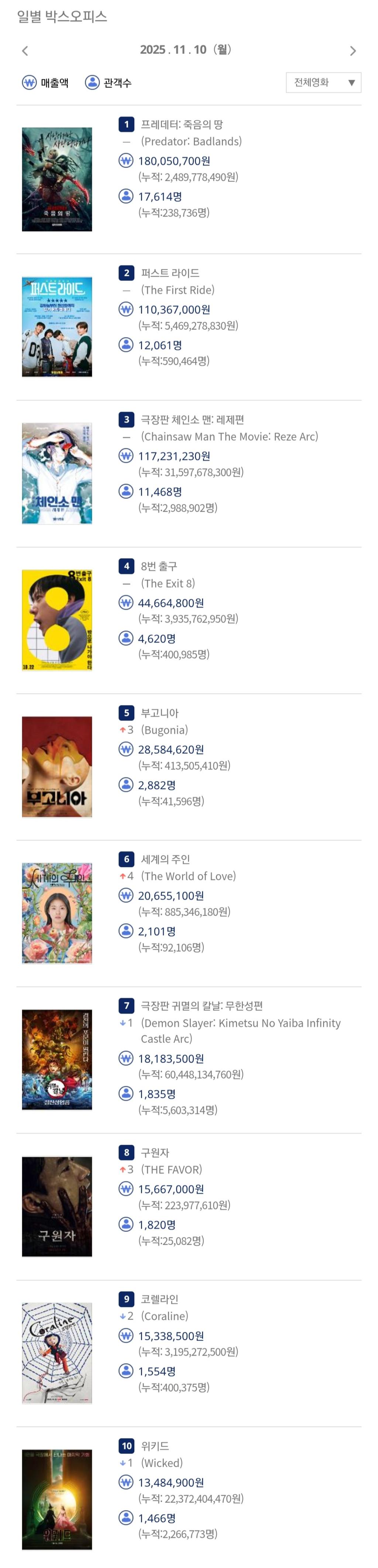Sort by 관객수 audience count
378x1568 pixels.
pos(109,83)
